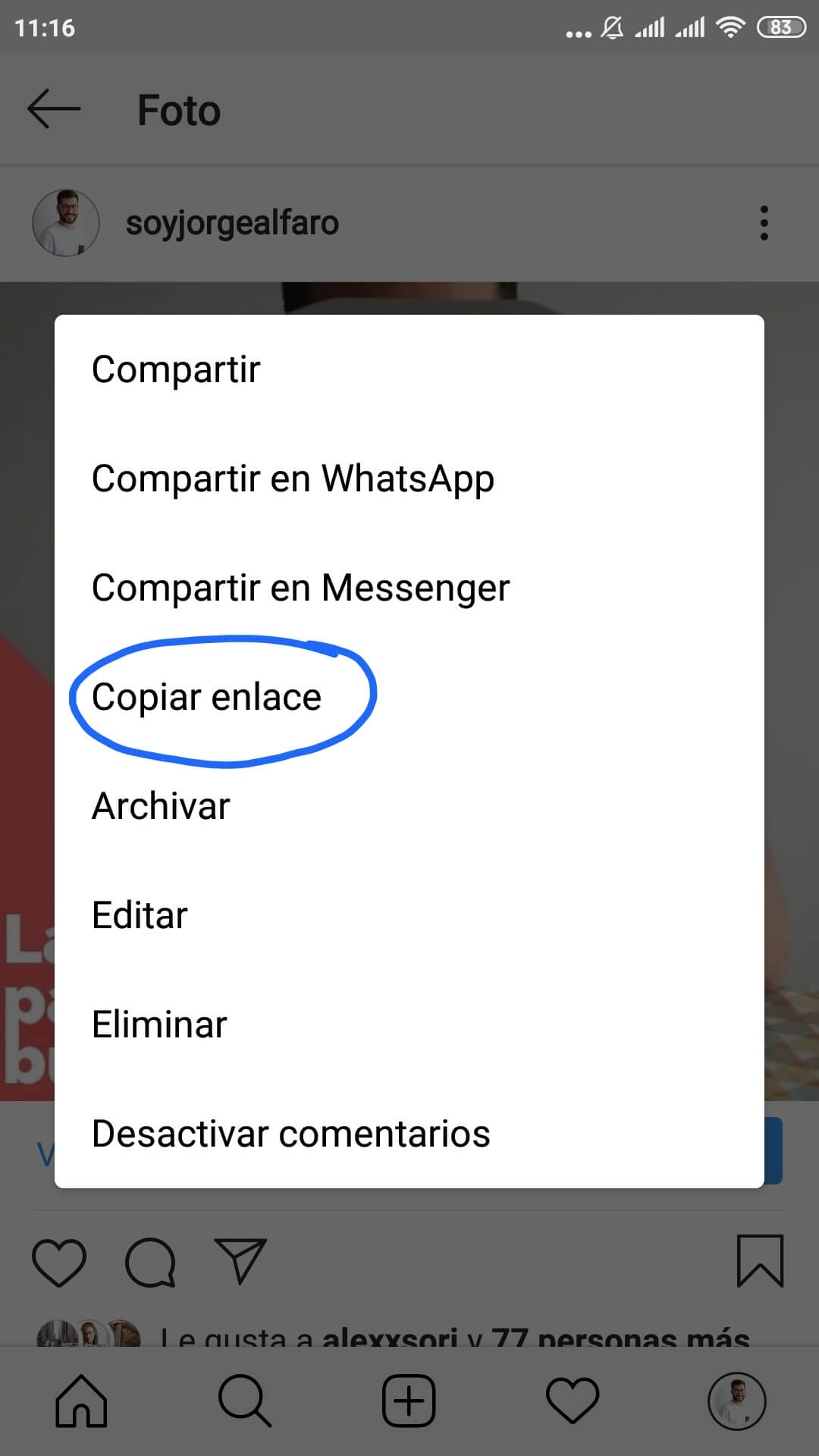Create a new post with plus tab

pyautogui.click(x=409, y=1400)
